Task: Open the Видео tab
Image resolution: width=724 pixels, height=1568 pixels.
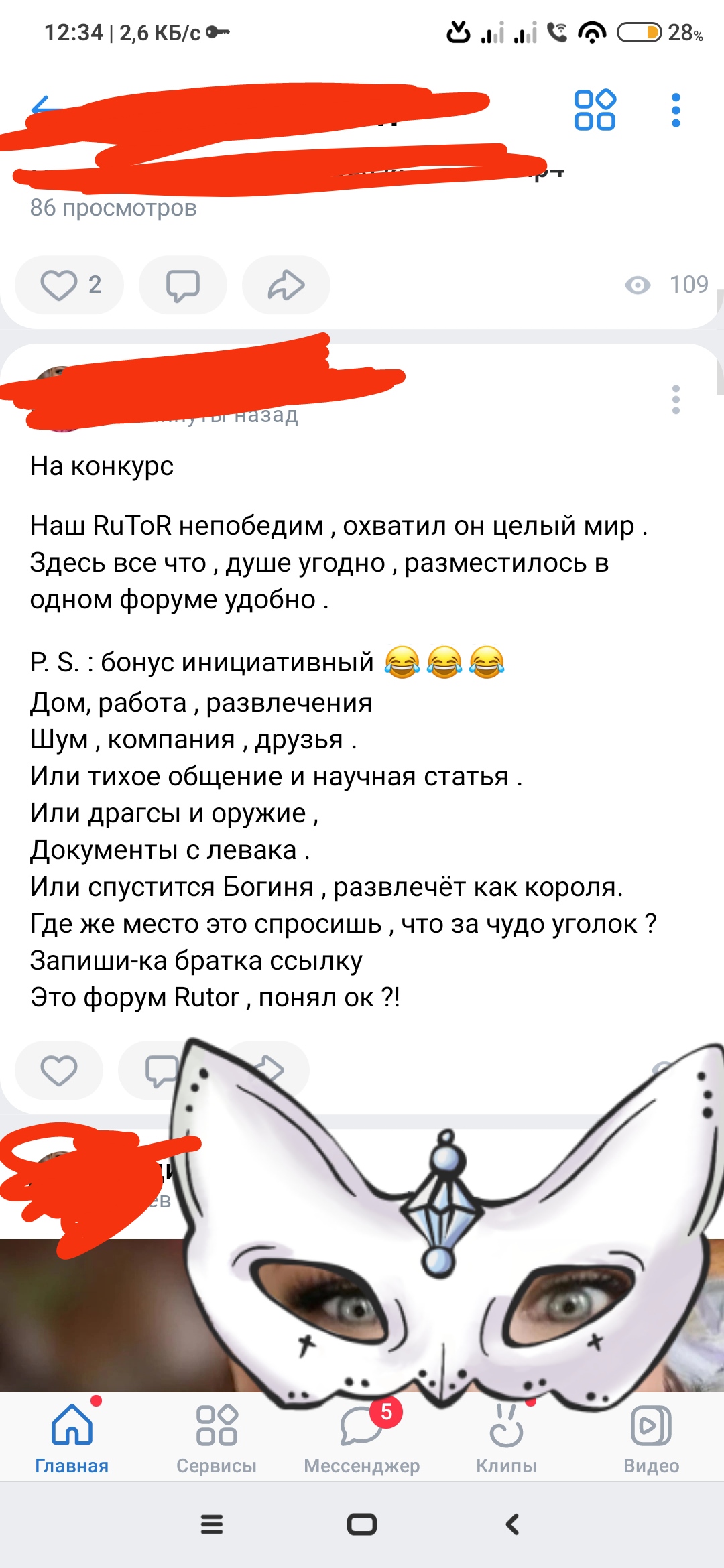Action: pyautogui.click(x=651, y=1439)
